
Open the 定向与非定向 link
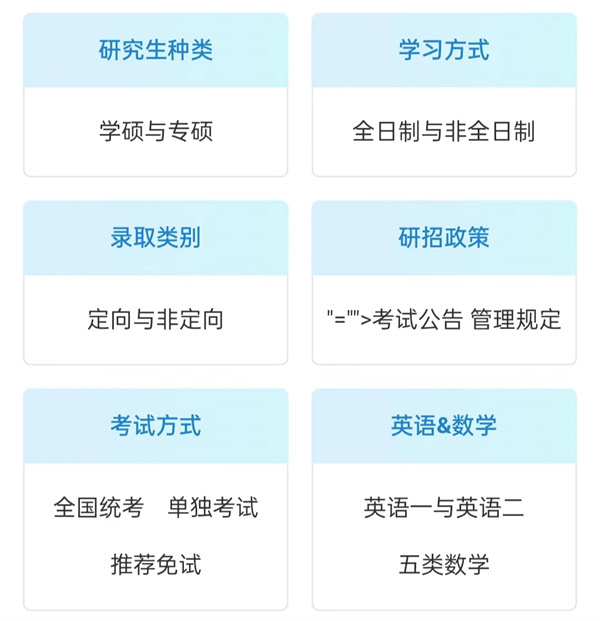[155, 319]
